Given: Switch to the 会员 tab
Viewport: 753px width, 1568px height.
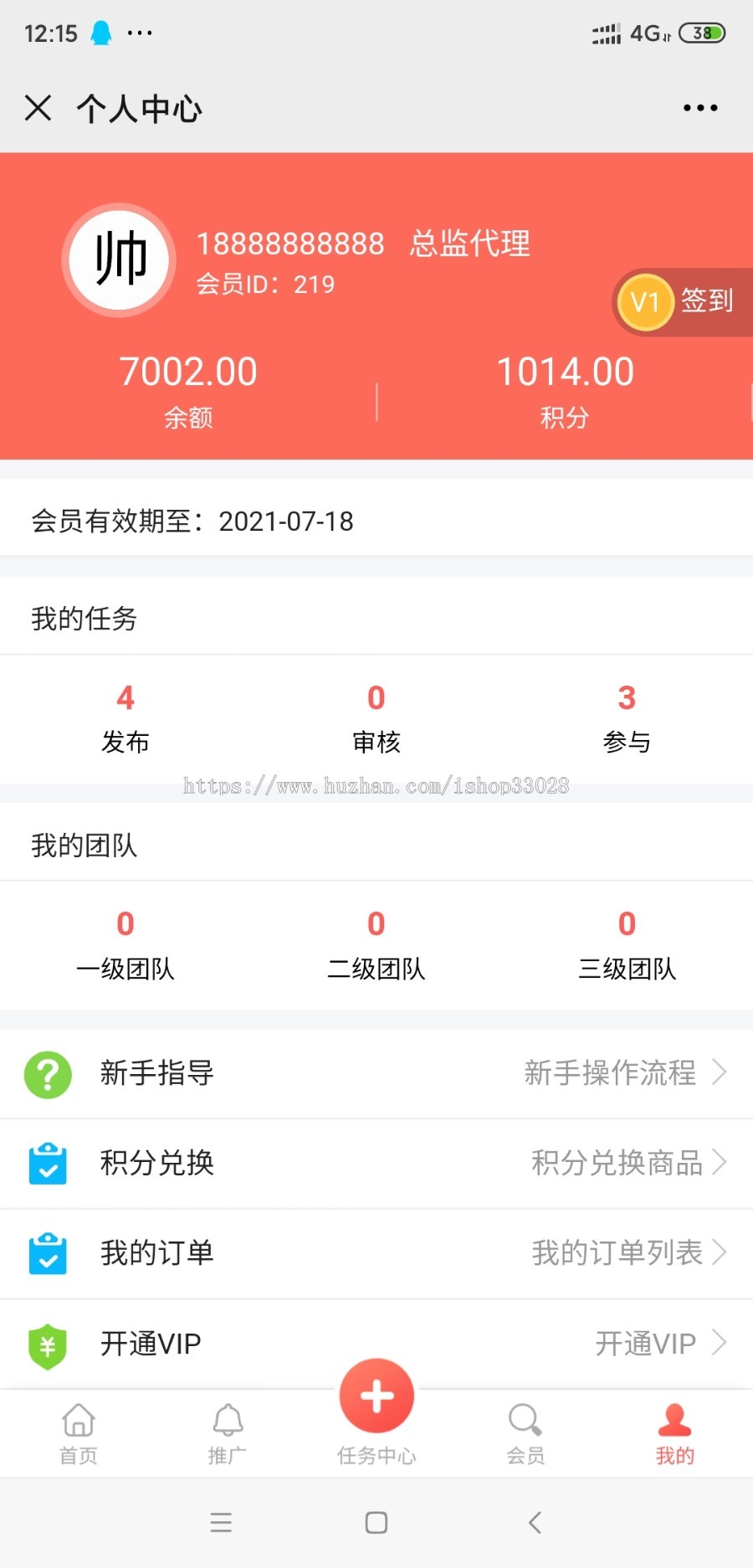Looking at the screenshot, I should (x=525, y=1433).
